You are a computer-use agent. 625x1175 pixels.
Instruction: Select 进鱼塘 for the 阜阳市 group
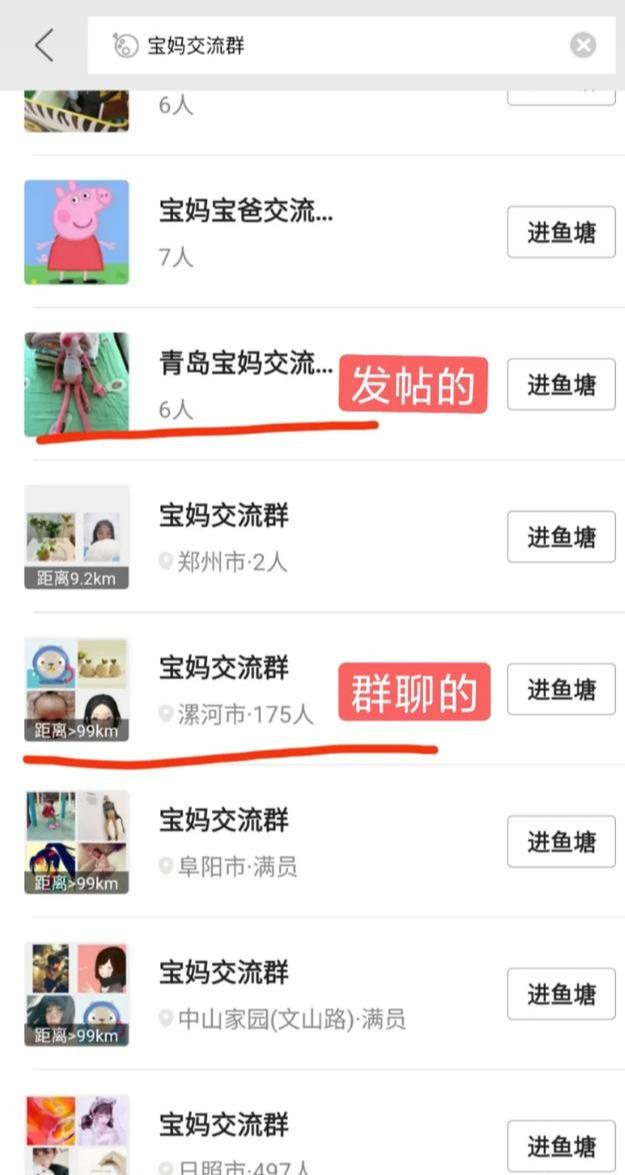tap(561, 841)
